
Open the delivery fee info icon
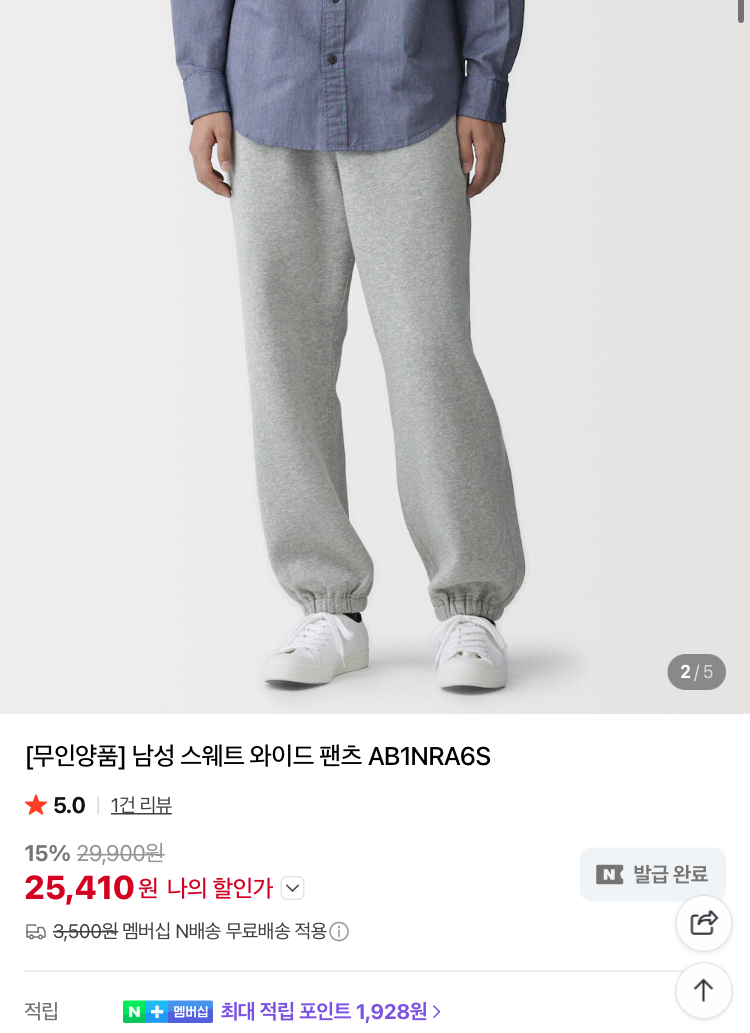pos(339,932)
